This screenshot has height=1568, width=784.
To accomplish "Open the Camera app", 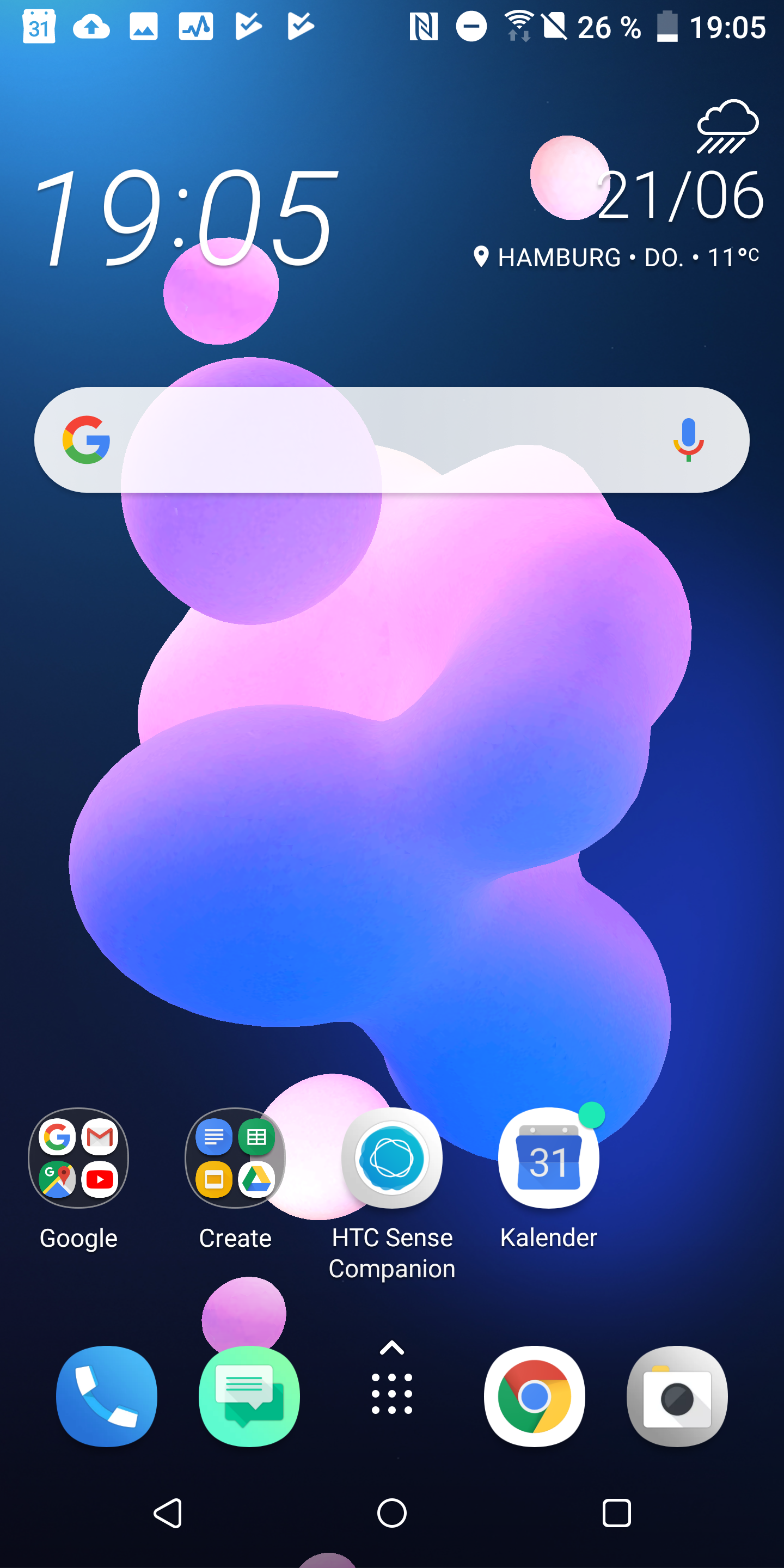I will coord(677,1396).
